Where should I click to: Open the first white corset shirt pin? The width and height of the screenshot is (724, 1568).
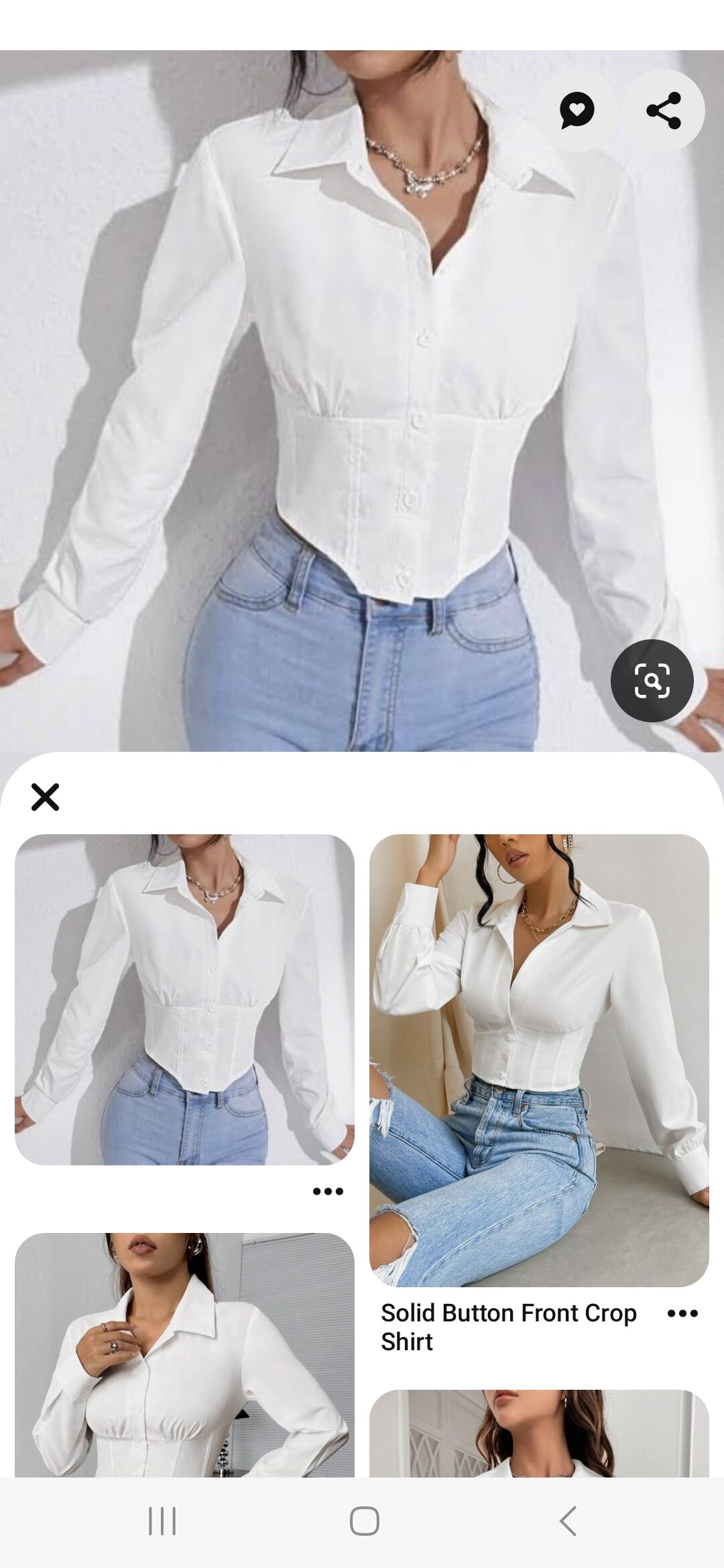pyautogui.click(x=184, y=998)
